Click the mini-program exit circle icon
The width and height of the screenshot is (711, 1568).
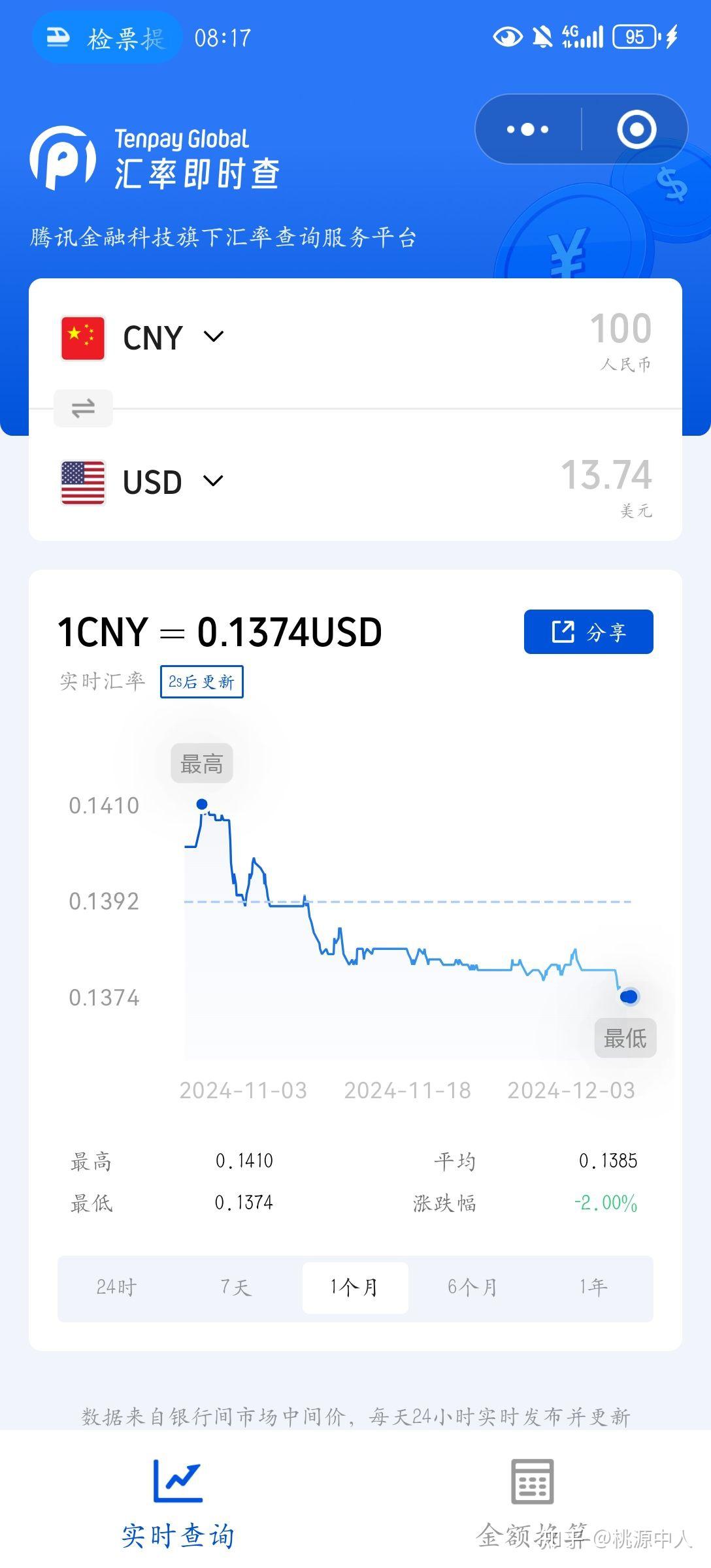coord(635,129)
